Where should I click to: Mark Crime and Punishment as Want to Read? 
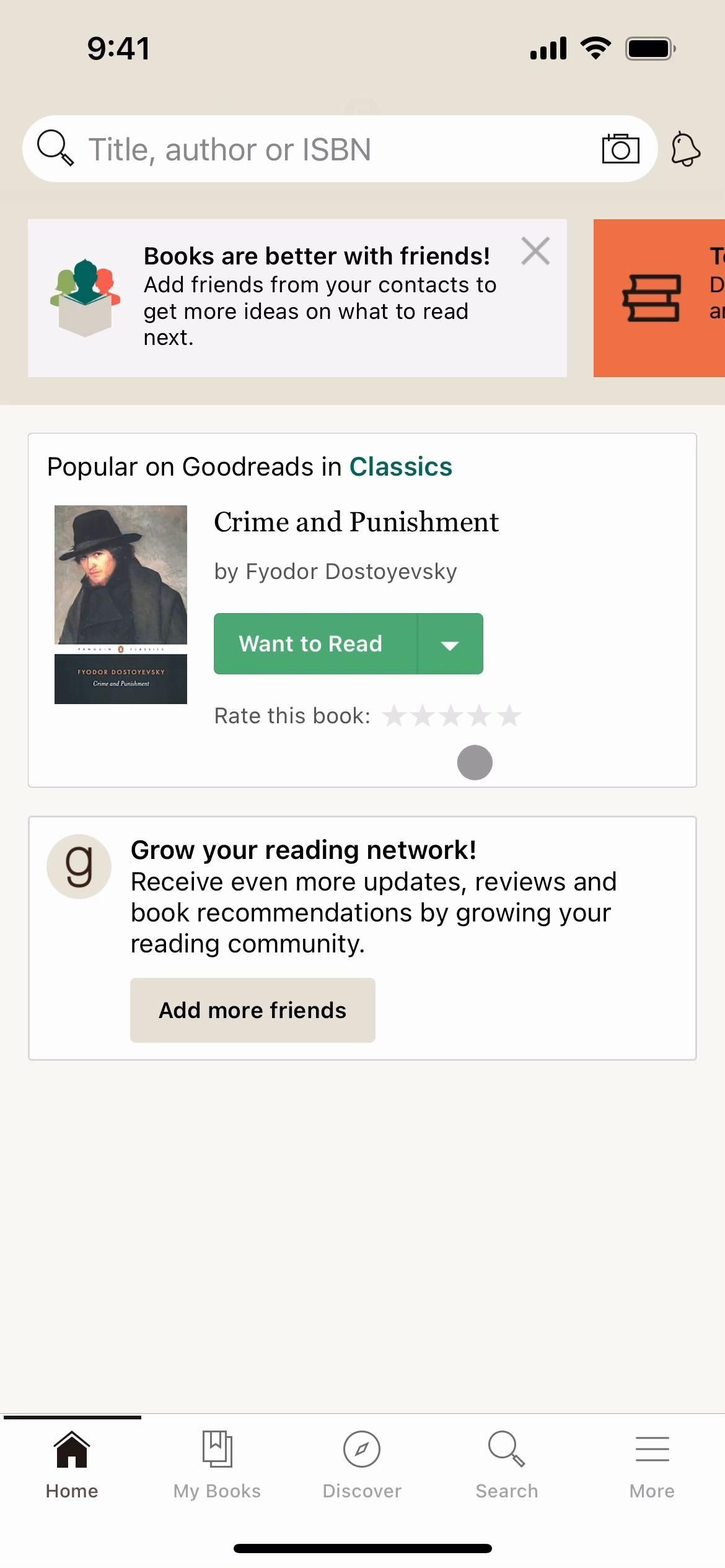click(x=315, y=644)
